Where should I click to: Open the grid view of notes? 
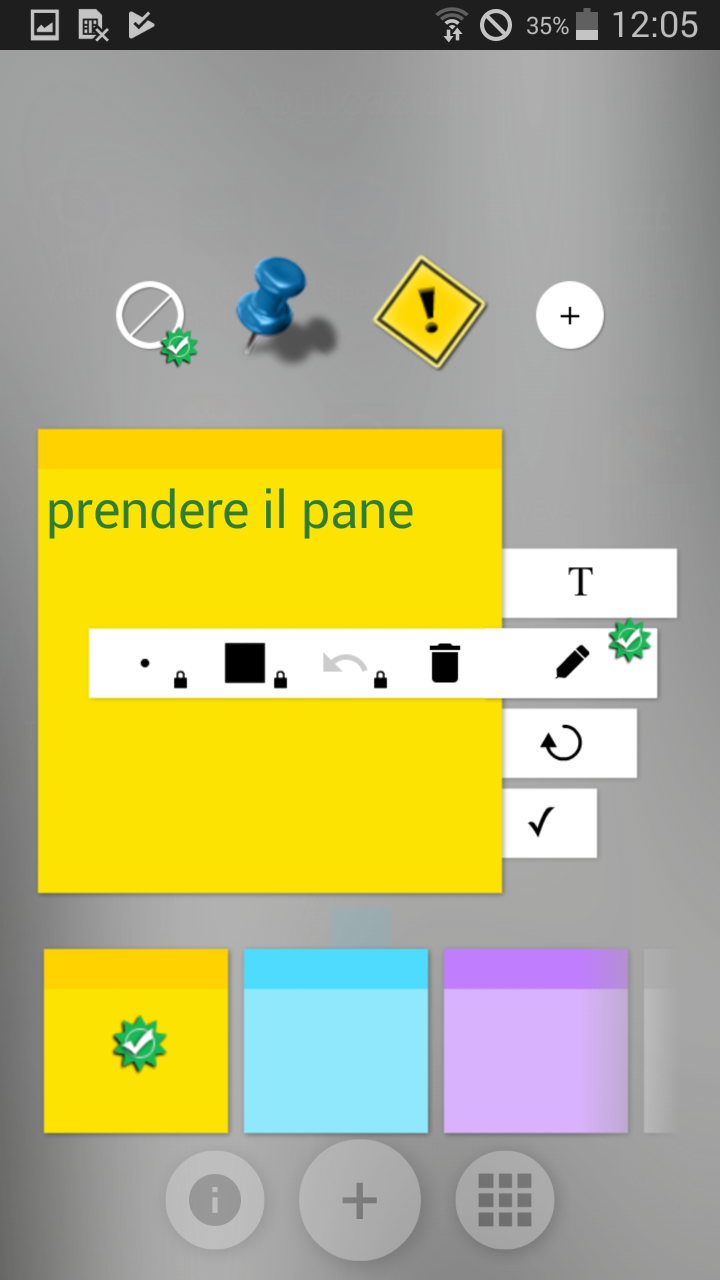(505, 1200)
